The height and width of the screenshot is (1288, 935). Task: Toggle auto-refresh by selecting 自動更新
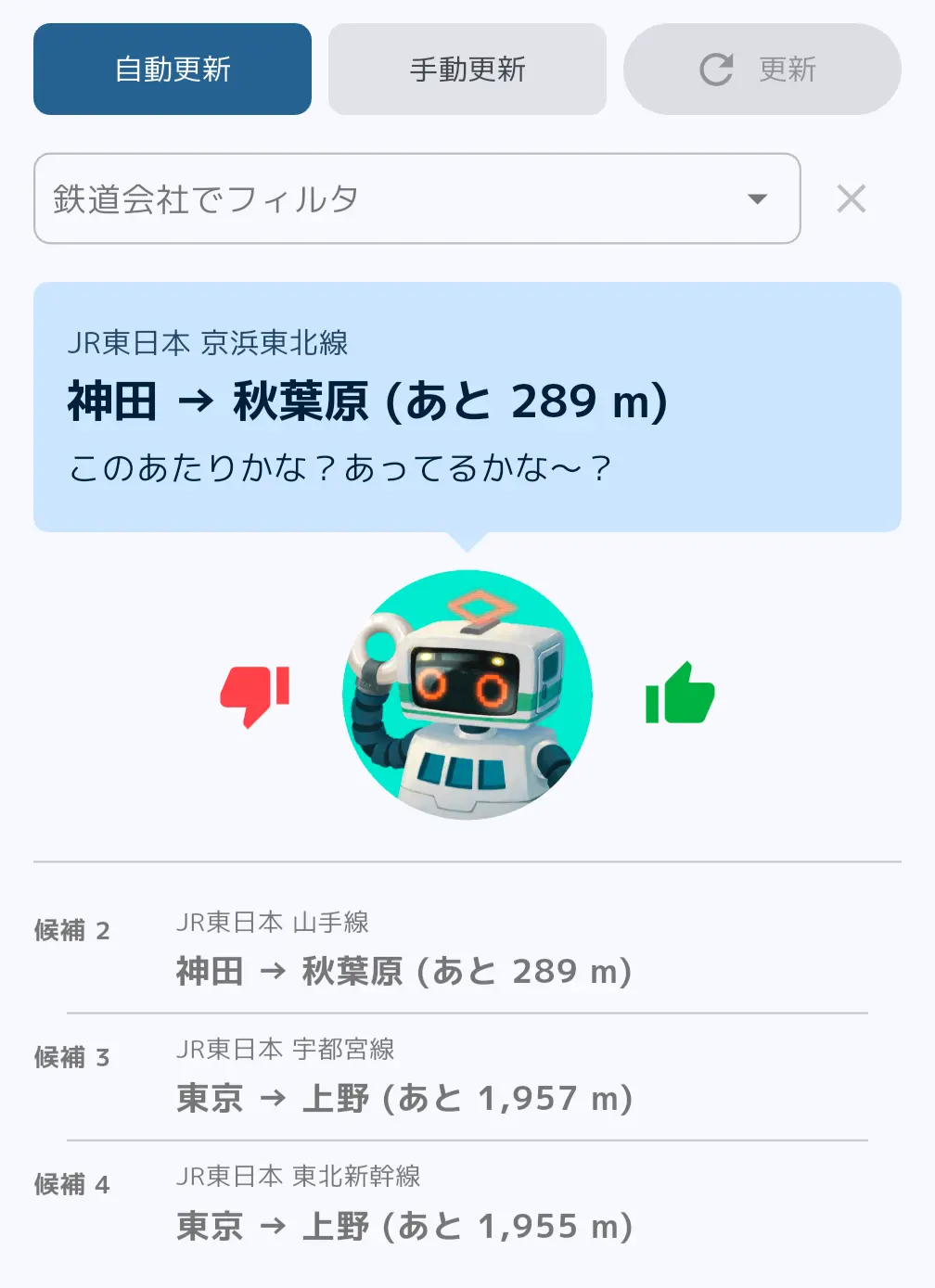[x=172, y=69]
